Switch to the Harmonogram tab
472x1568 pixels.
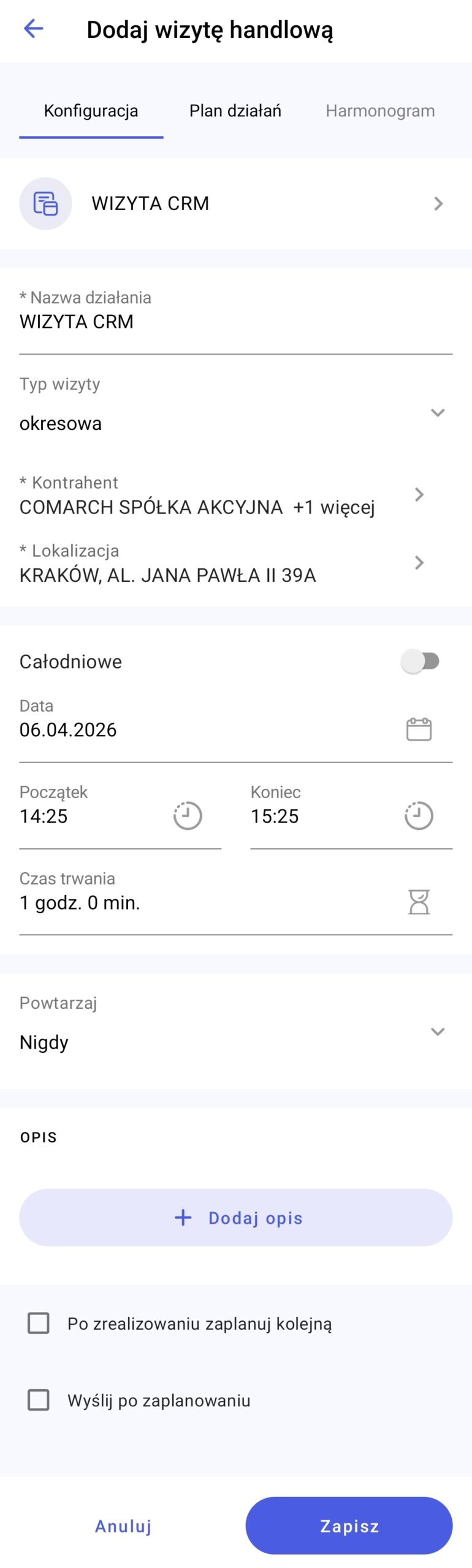380,111
